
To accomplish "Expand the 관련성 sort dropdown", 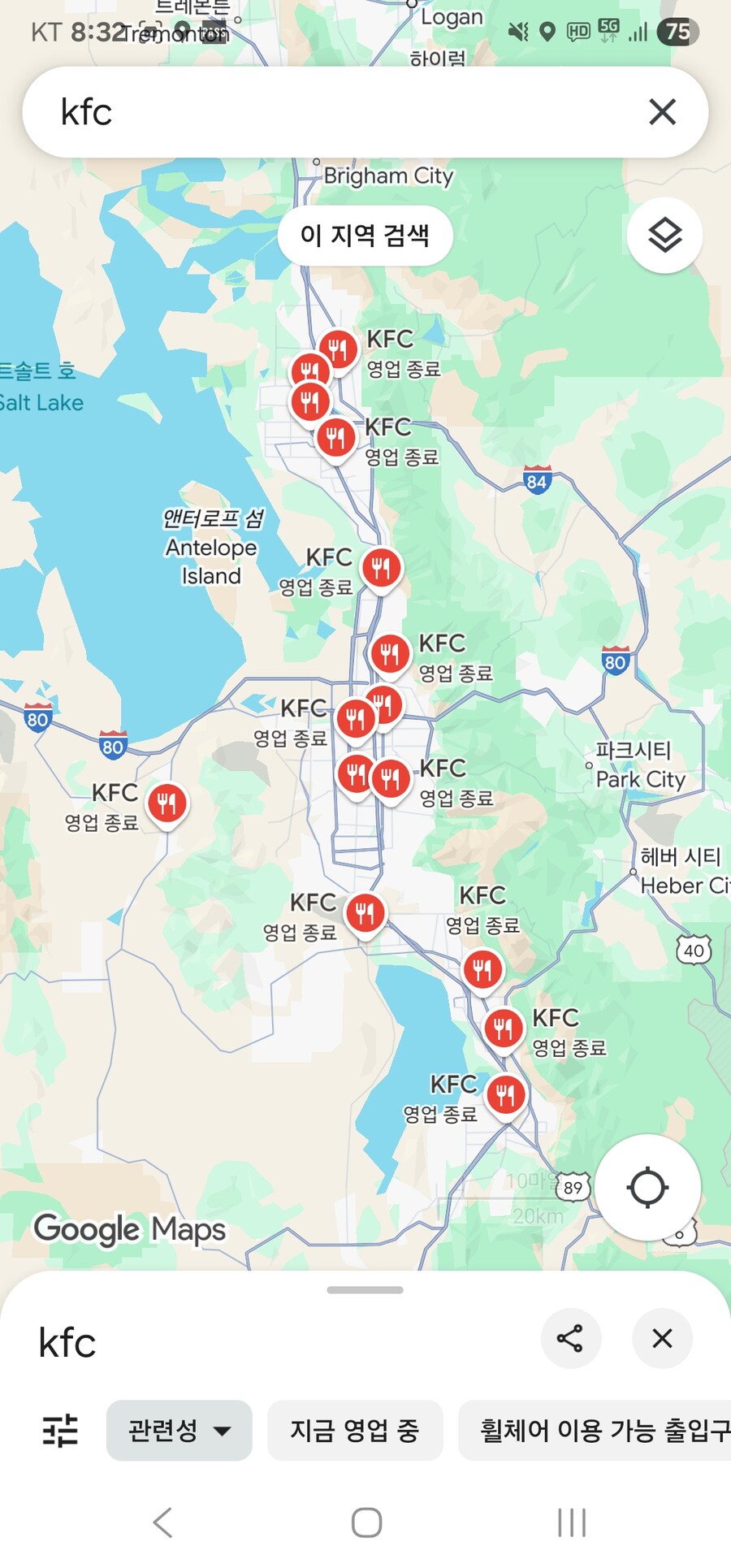I will [x=179, y=1430].
